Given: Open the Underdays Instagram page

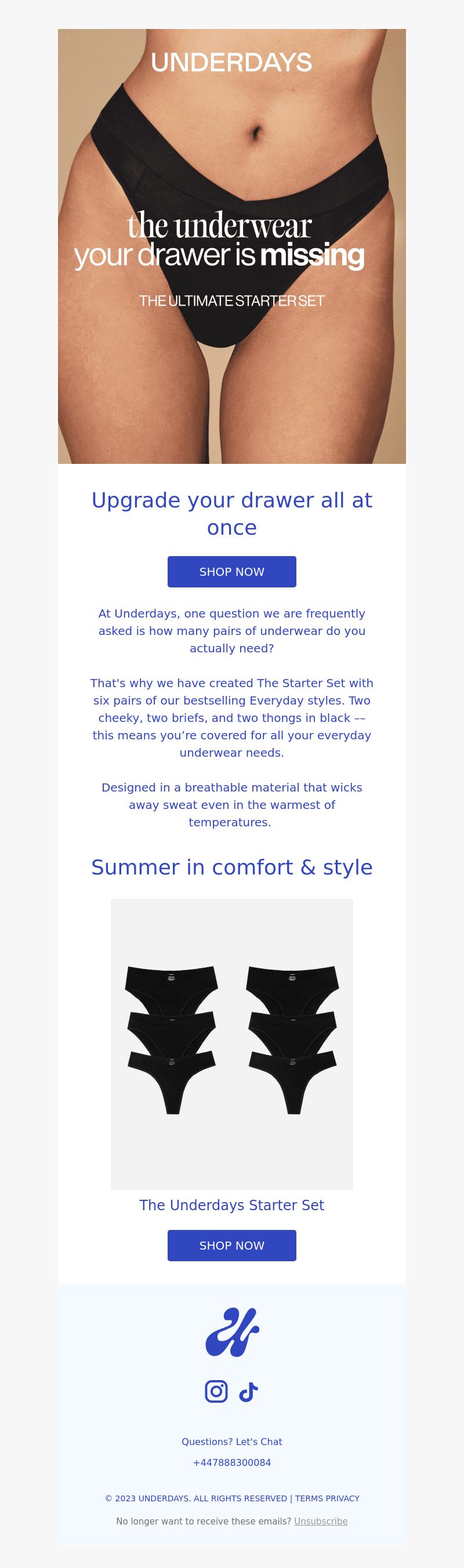Looking at the screenshot, I should [216, 1392].
